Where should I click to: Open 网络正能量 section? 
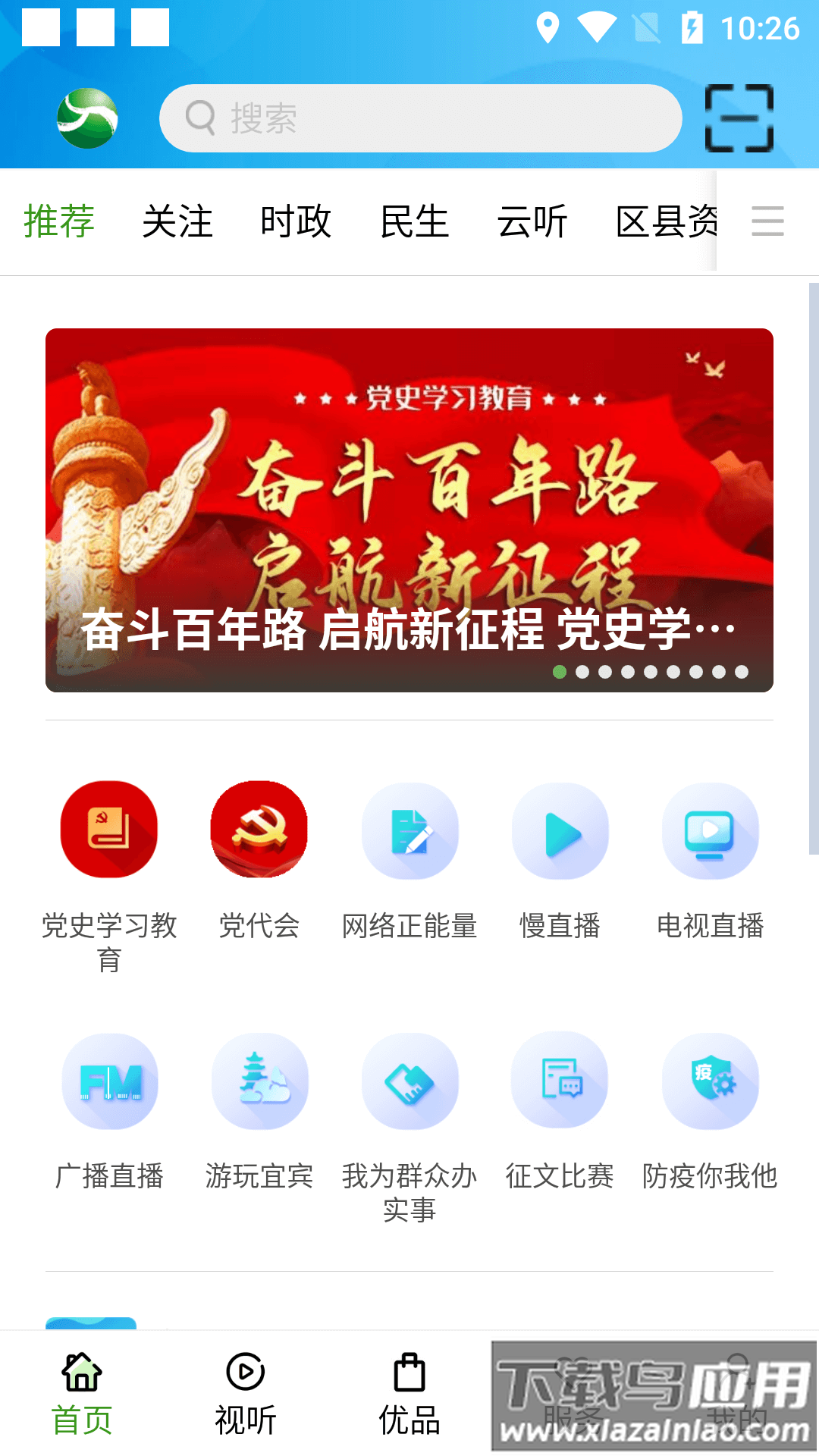[x=409, y=831]
